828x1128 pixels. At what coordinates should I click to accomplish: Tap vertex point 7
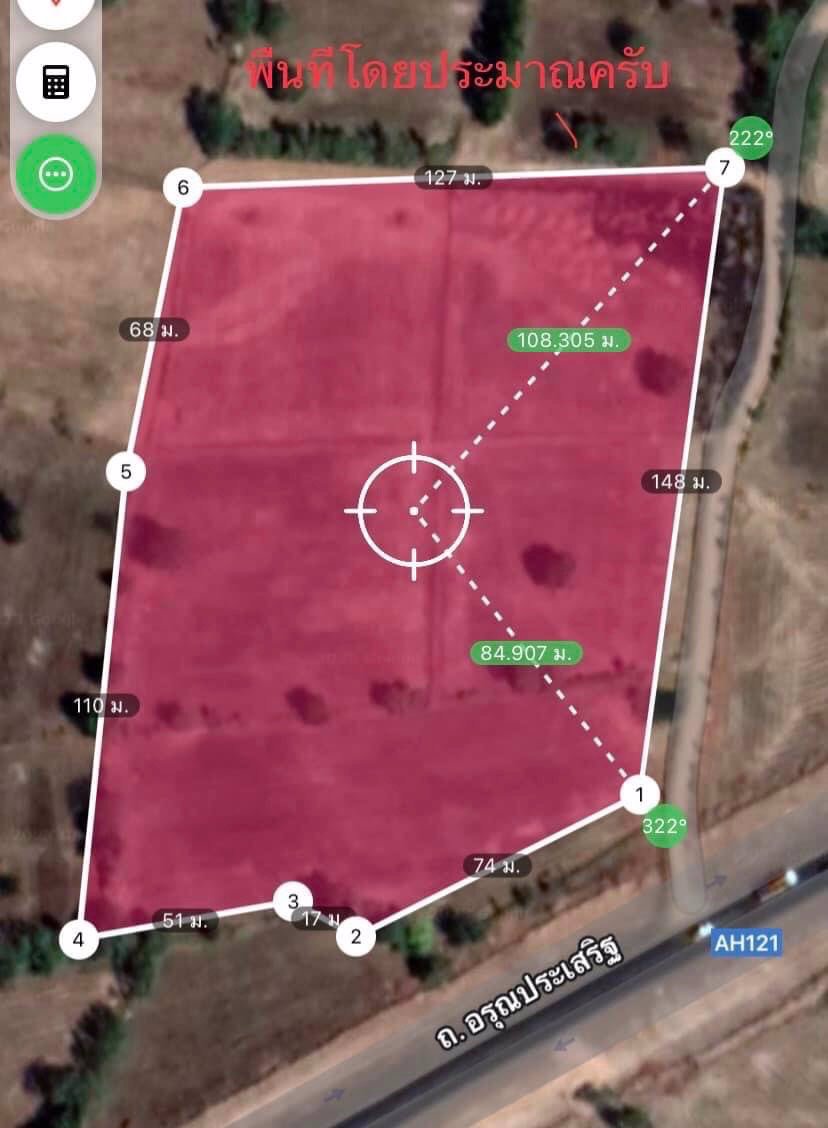pyautogui.click(x=724, y=168)
